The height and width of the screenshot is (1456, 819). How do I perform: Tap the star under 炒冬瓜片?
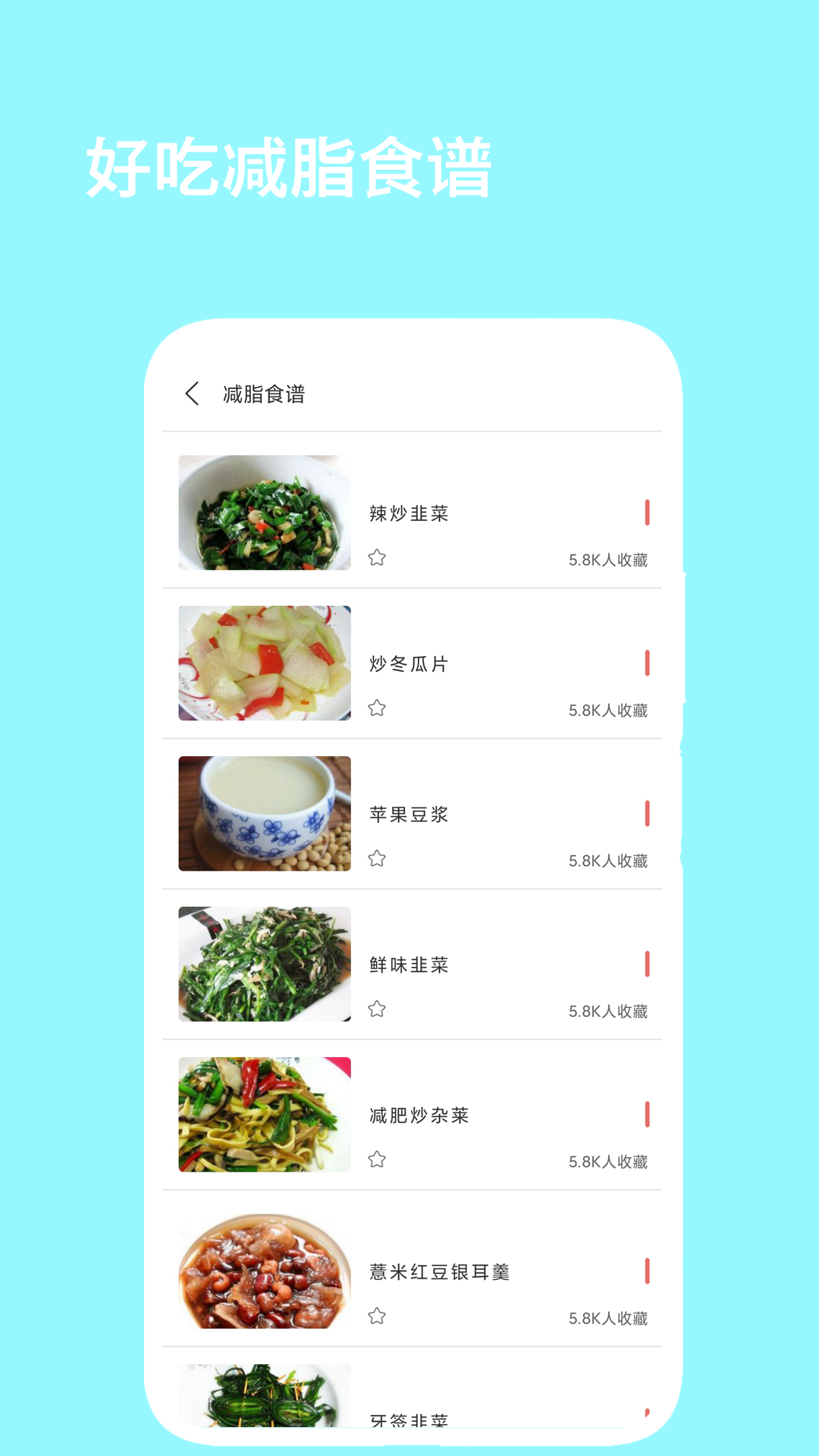coord(376,708)
